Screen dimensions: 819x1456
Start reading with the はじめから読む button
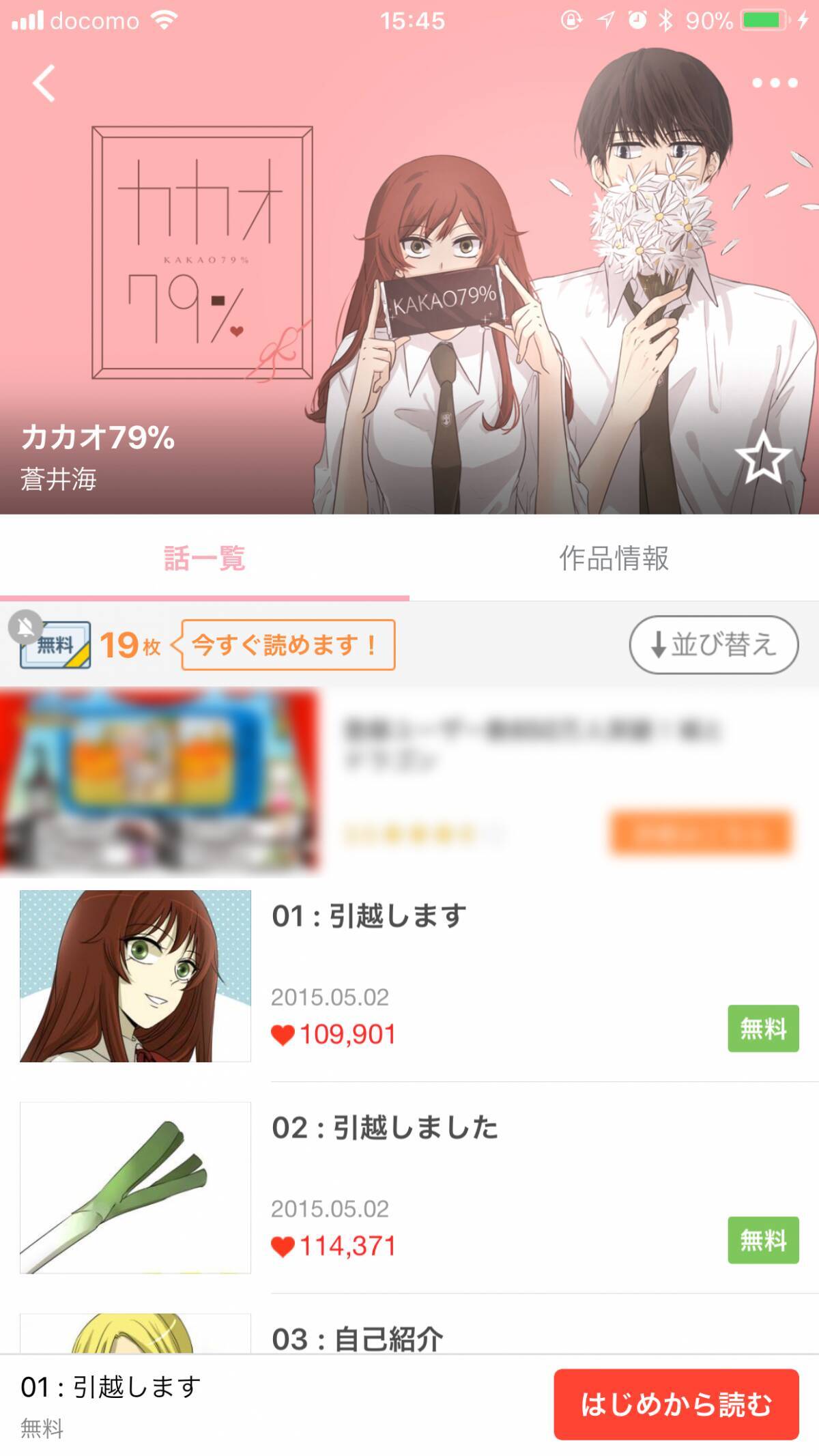(x=676, y=1404)
